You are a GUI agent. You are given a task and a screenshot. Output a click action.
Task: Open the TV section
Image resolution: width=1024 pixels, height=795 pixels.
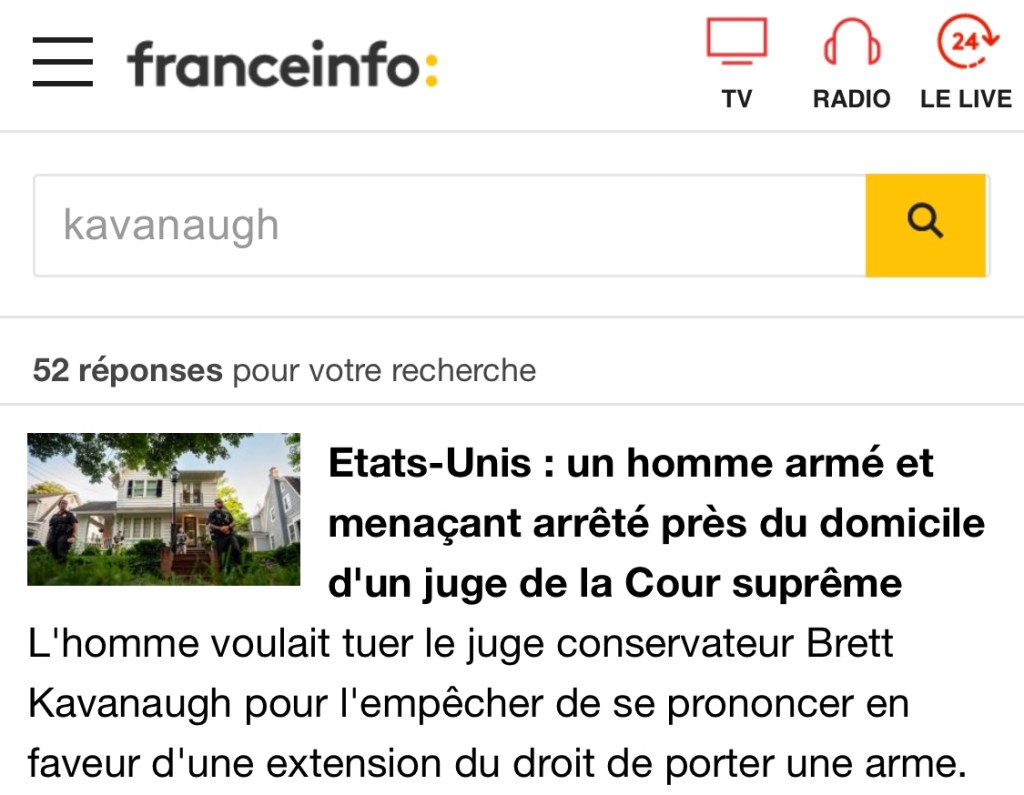[x=737, y=63]
